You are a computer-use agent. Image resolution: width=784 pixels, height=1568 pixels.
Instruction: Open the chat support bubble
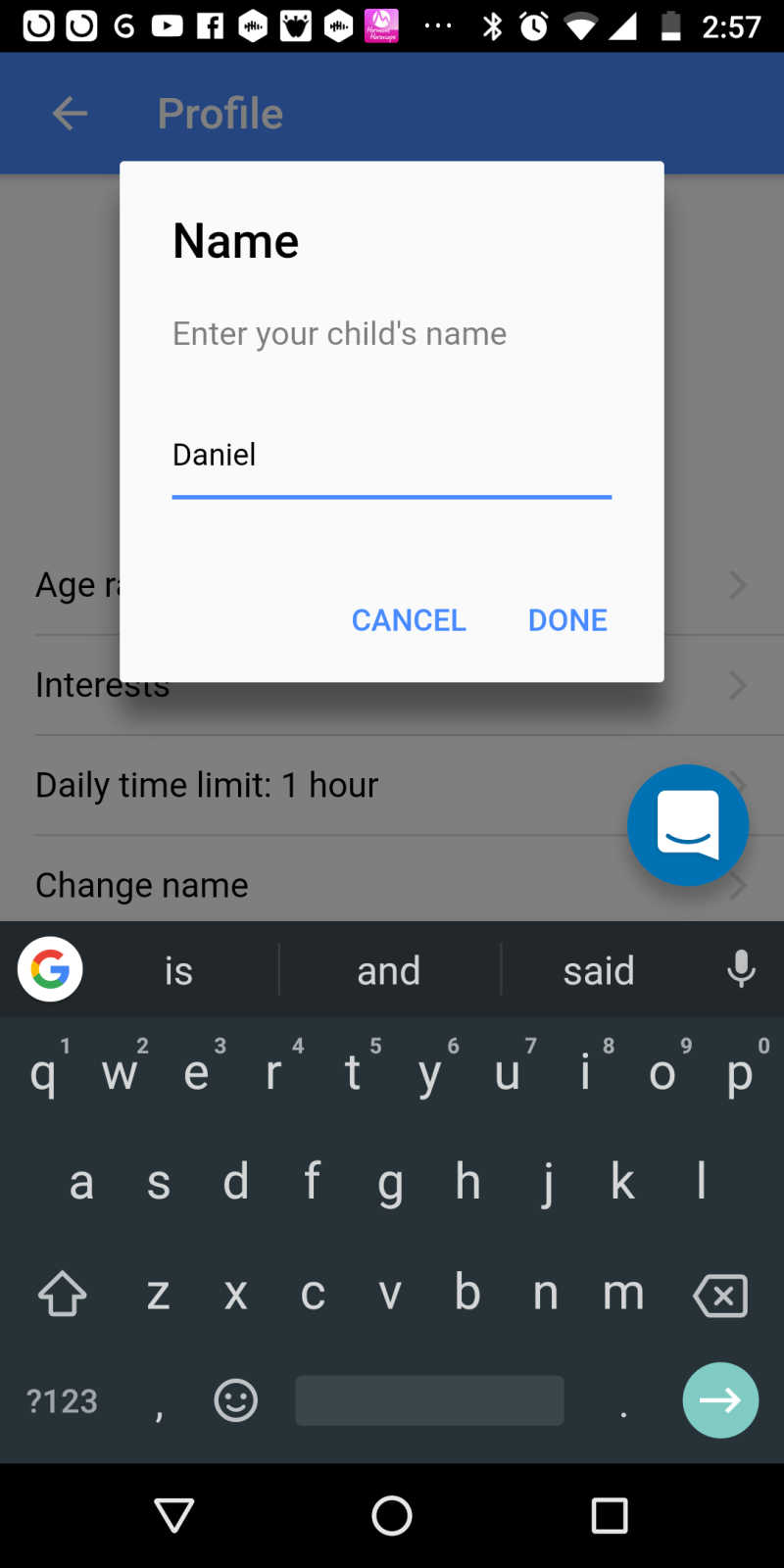(688, 825)
